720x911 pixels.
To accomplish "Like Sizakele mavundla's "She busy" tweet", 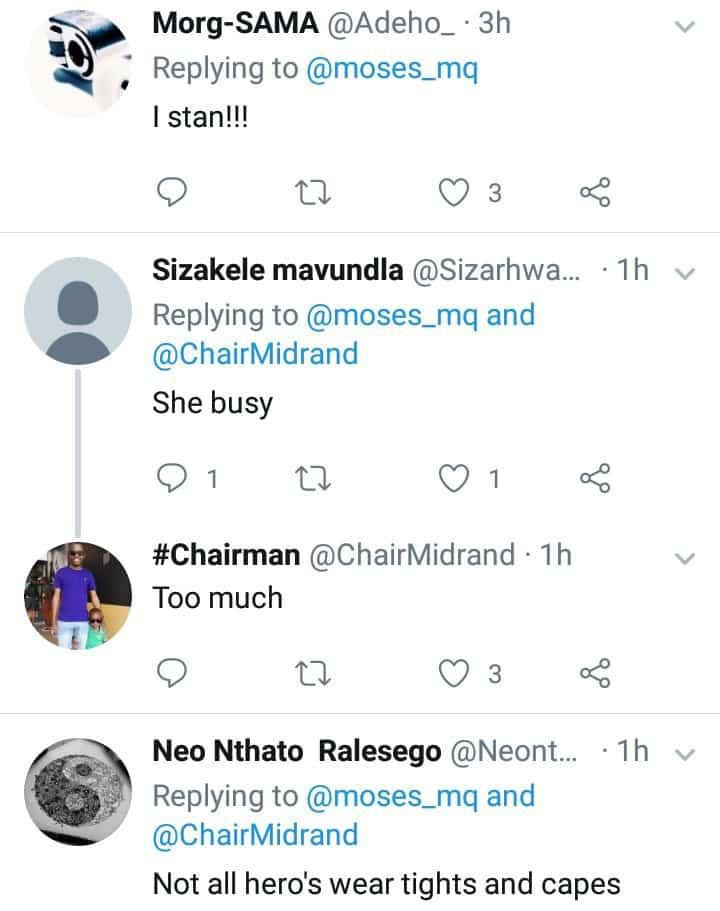I will 456,481.
